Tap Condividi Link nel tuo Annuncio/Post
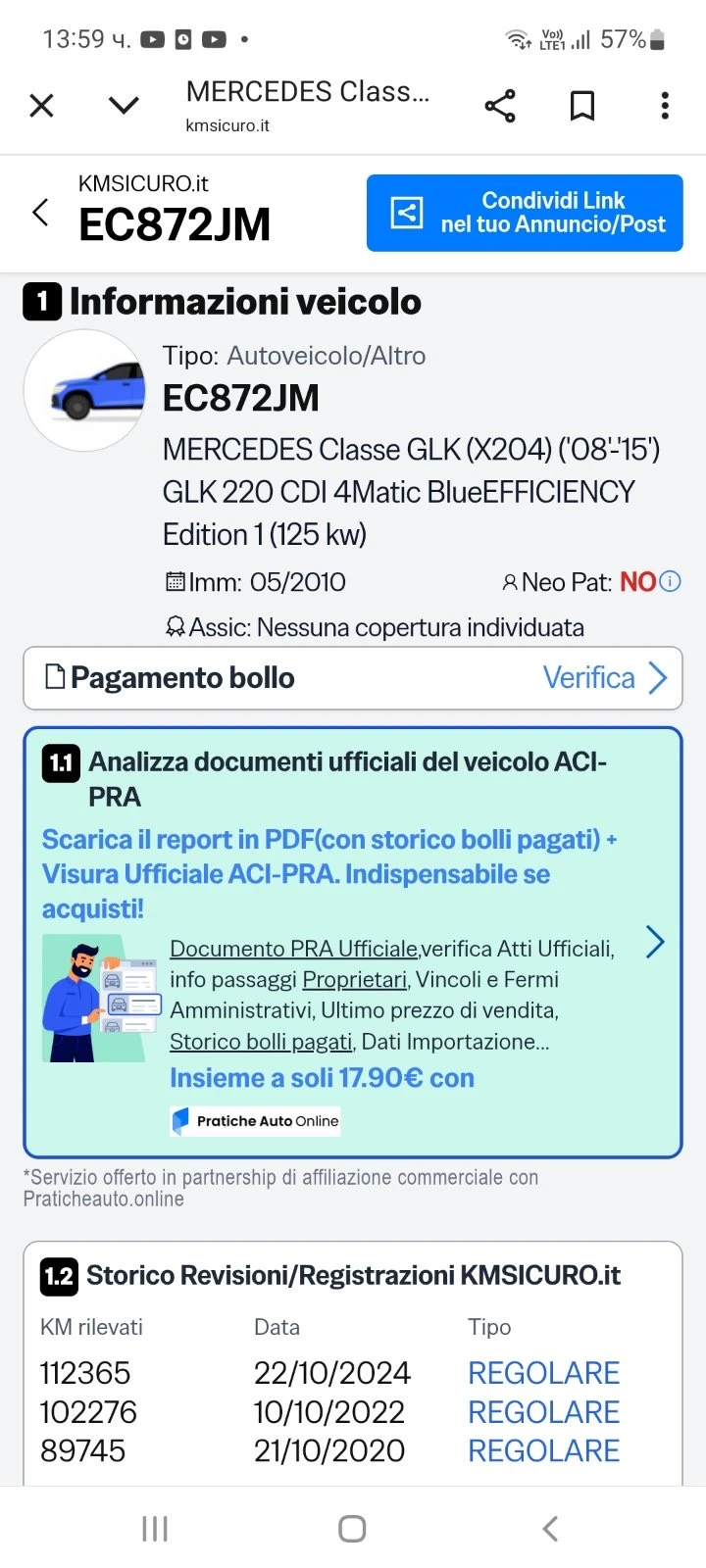706x1568 pixels. 525,213
